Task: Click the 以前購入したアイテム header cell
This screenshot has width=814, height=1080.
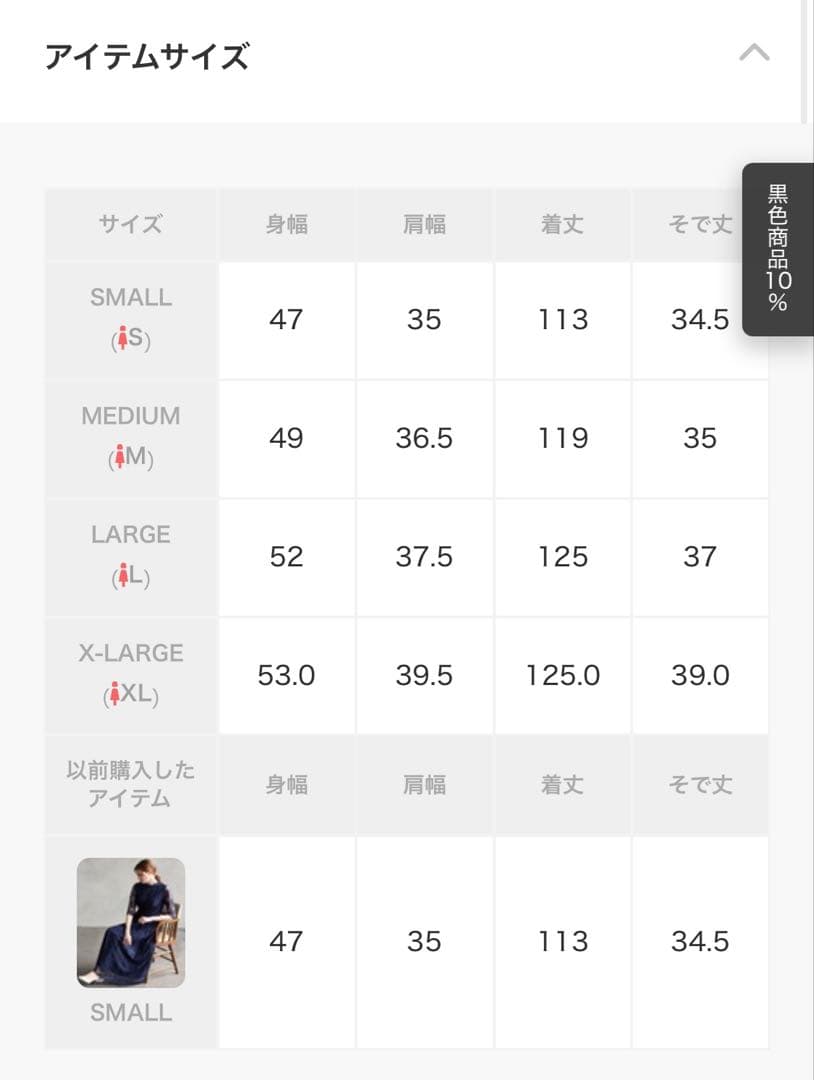Action: 130,785
